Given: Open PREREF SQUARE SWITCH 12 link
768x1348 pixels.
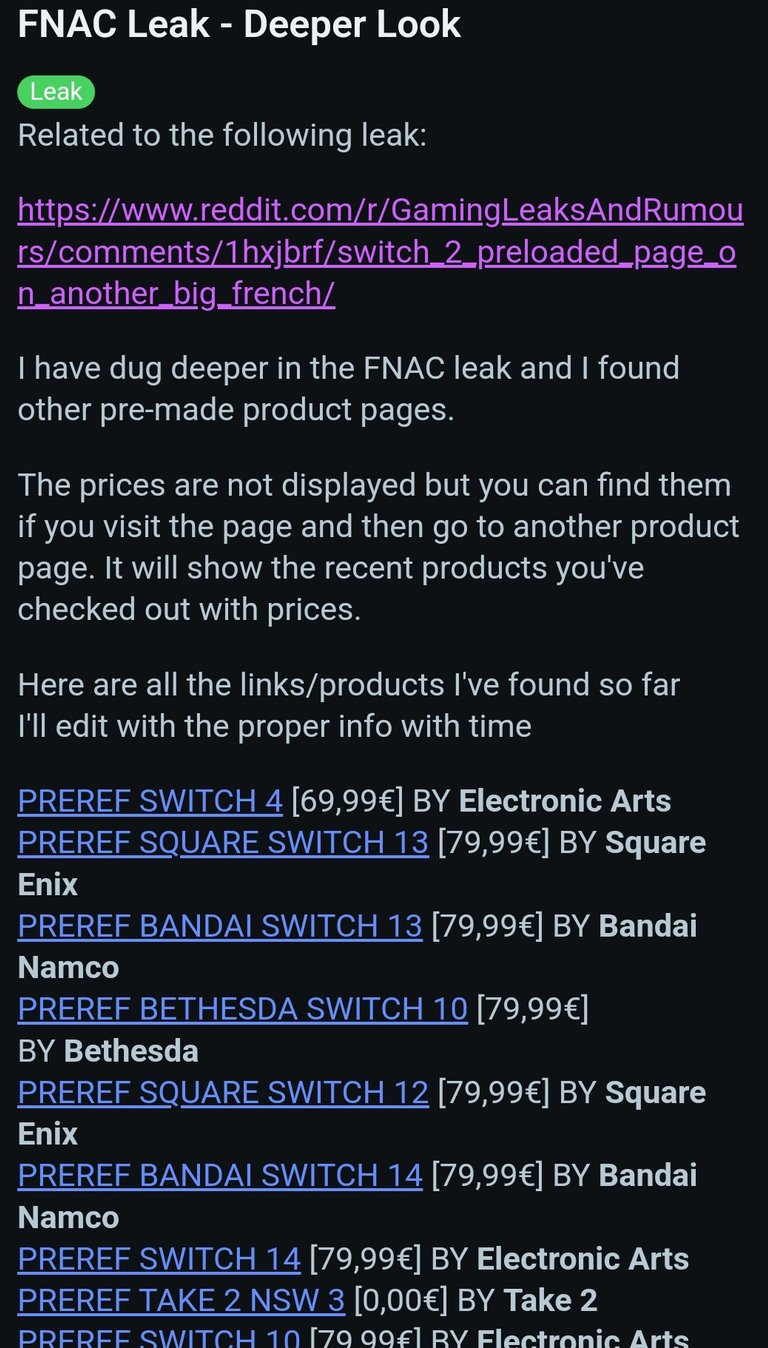Looking at the screenshot, I should (223, 1092).
